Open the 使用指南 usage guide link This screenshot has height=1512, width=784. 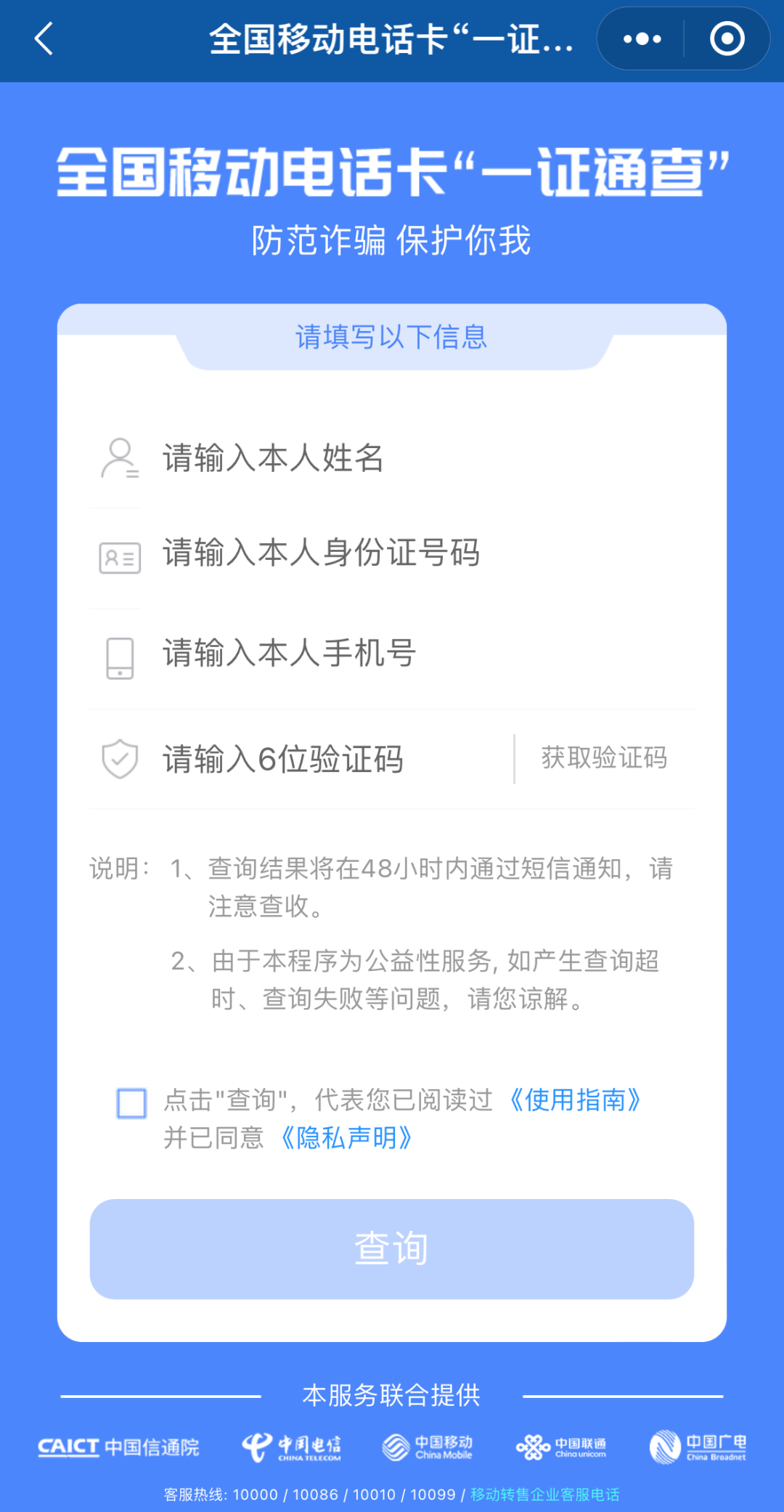576,1101
